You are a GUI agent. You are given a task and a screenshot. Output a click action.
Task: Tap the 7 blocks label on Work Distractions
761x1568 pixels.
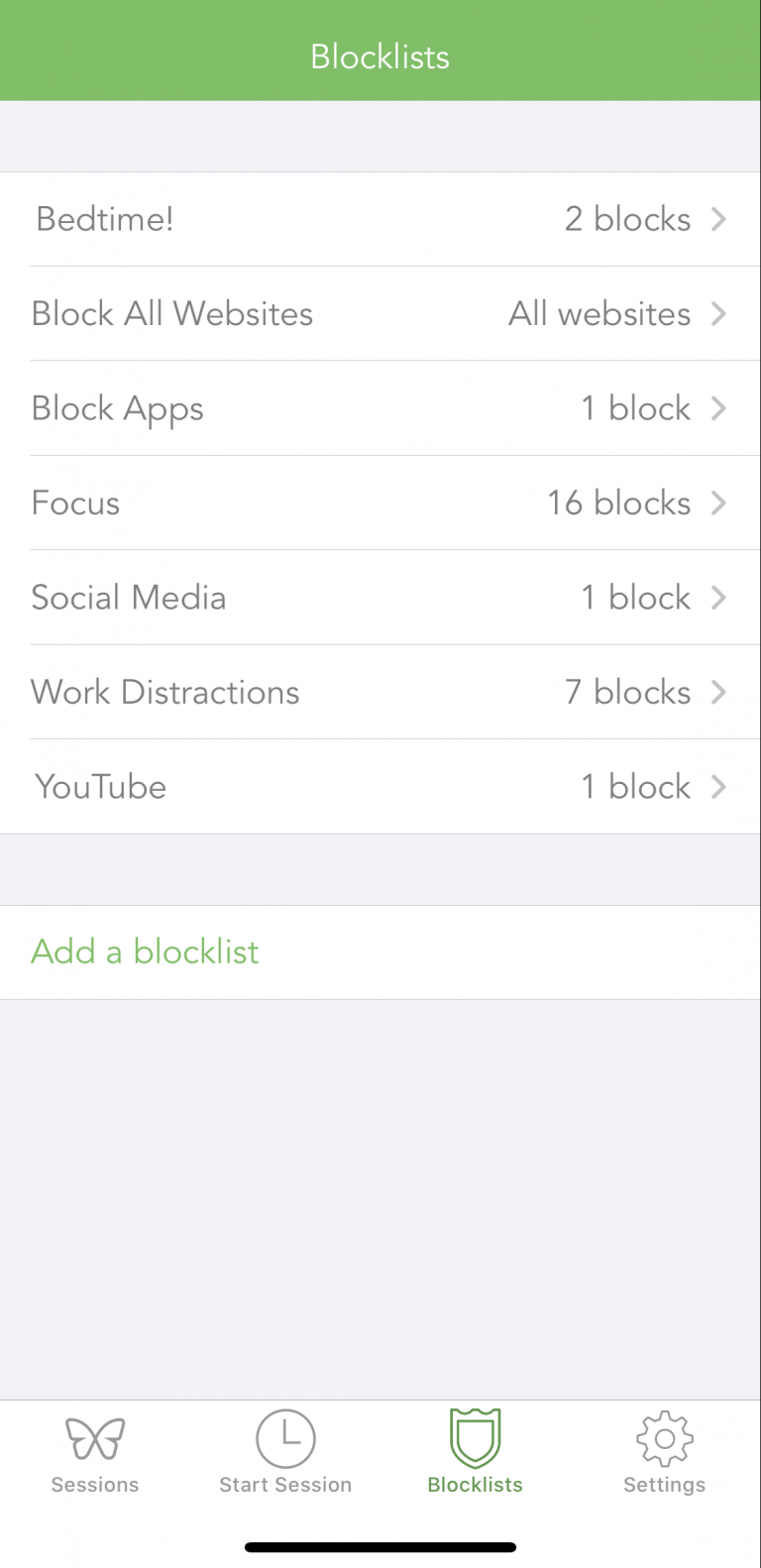(626, 693)
